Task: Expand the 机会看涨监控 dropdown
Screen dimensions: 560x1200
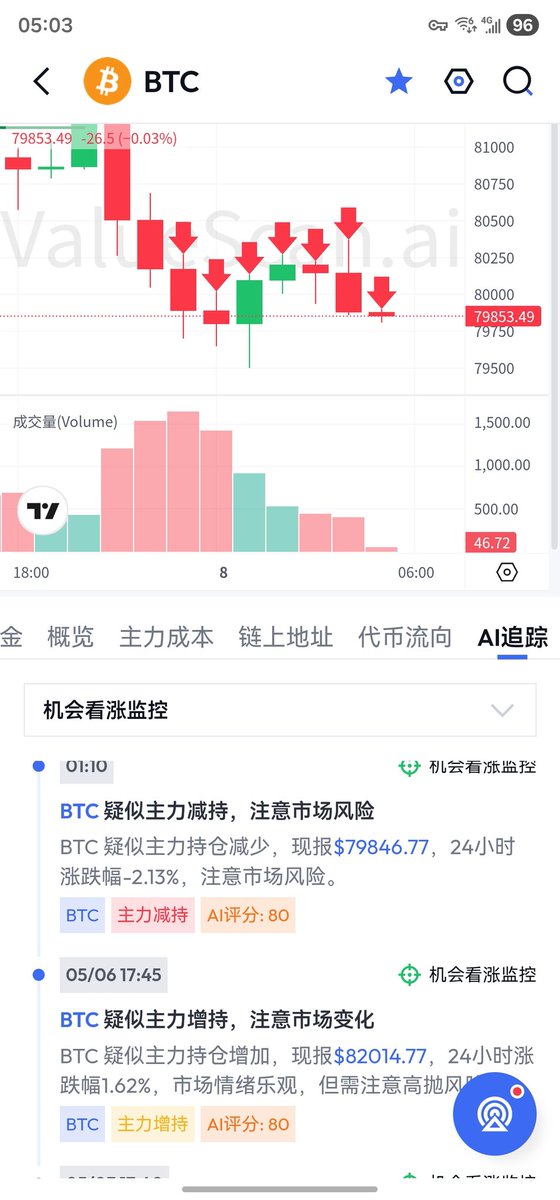Action: pyautogui.click(x=280, y=710)
